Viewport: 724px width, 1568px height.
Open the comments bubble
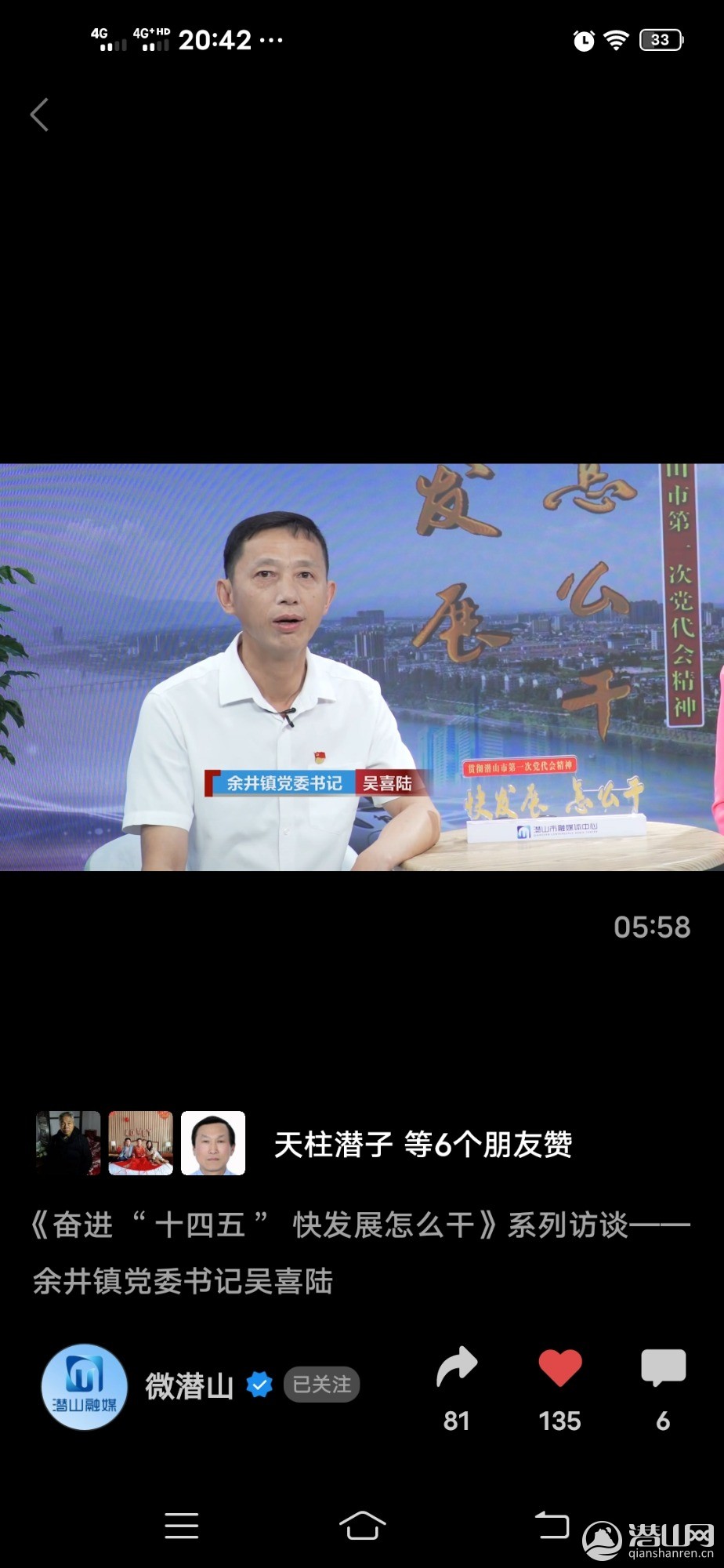pos(663,1368)
